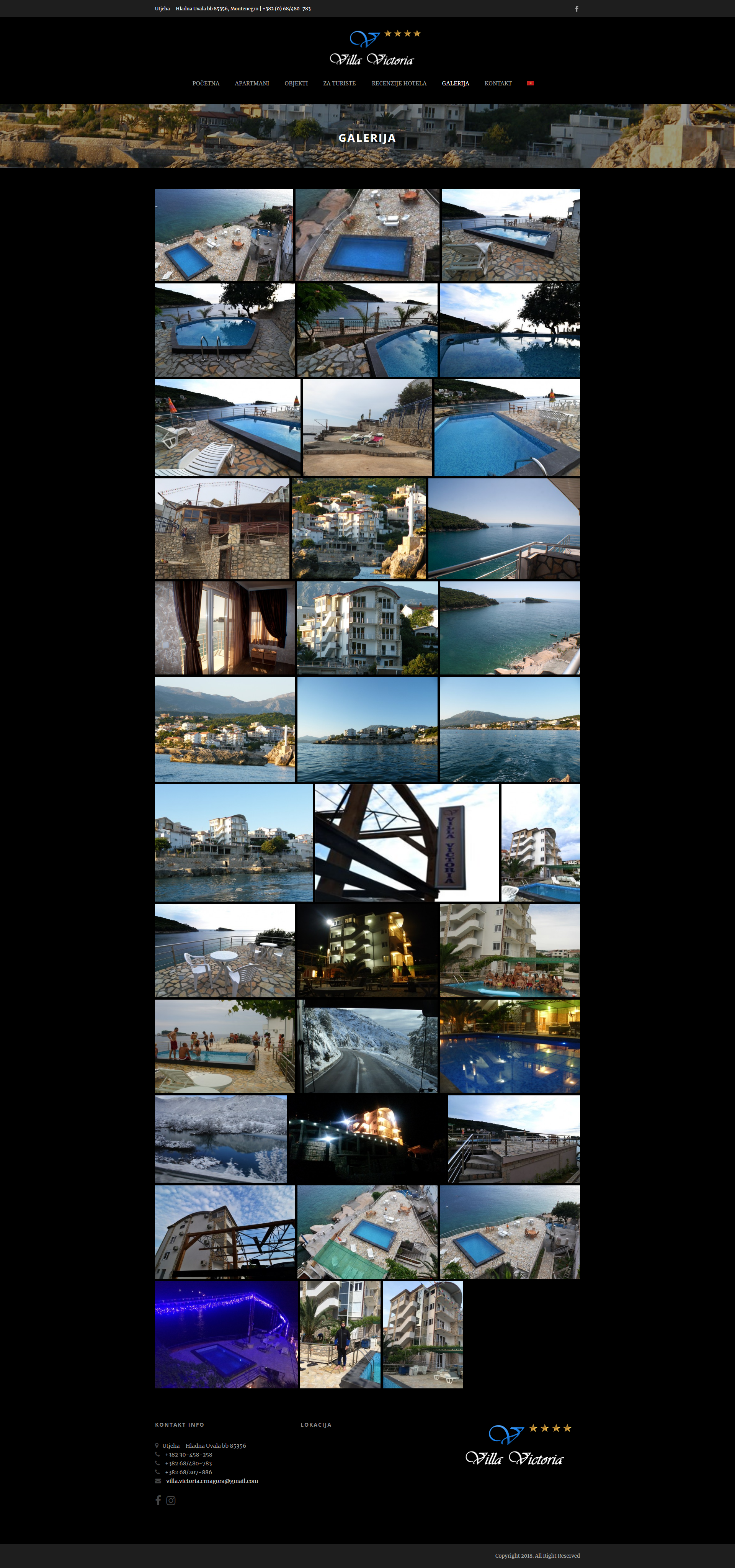Screen dimensions: 735x1568
Task: Open the APARTMANI menu item
Action: (252, 83)
